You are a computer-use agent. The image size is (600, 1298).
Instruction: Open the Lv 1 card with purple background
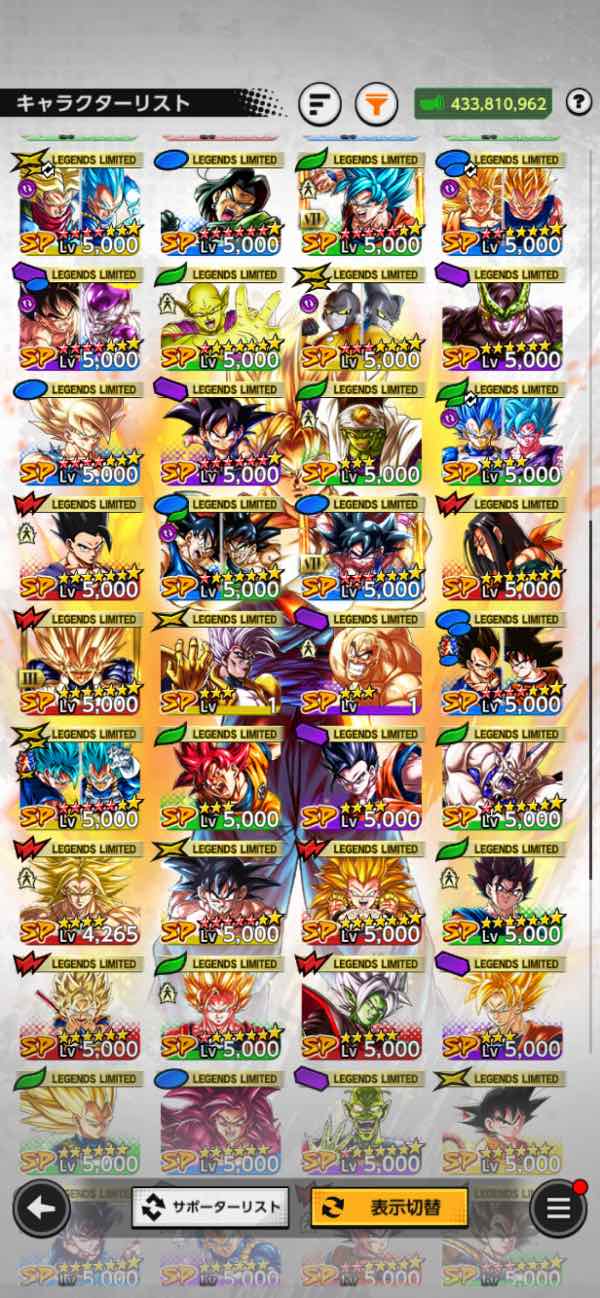[360, 665]
